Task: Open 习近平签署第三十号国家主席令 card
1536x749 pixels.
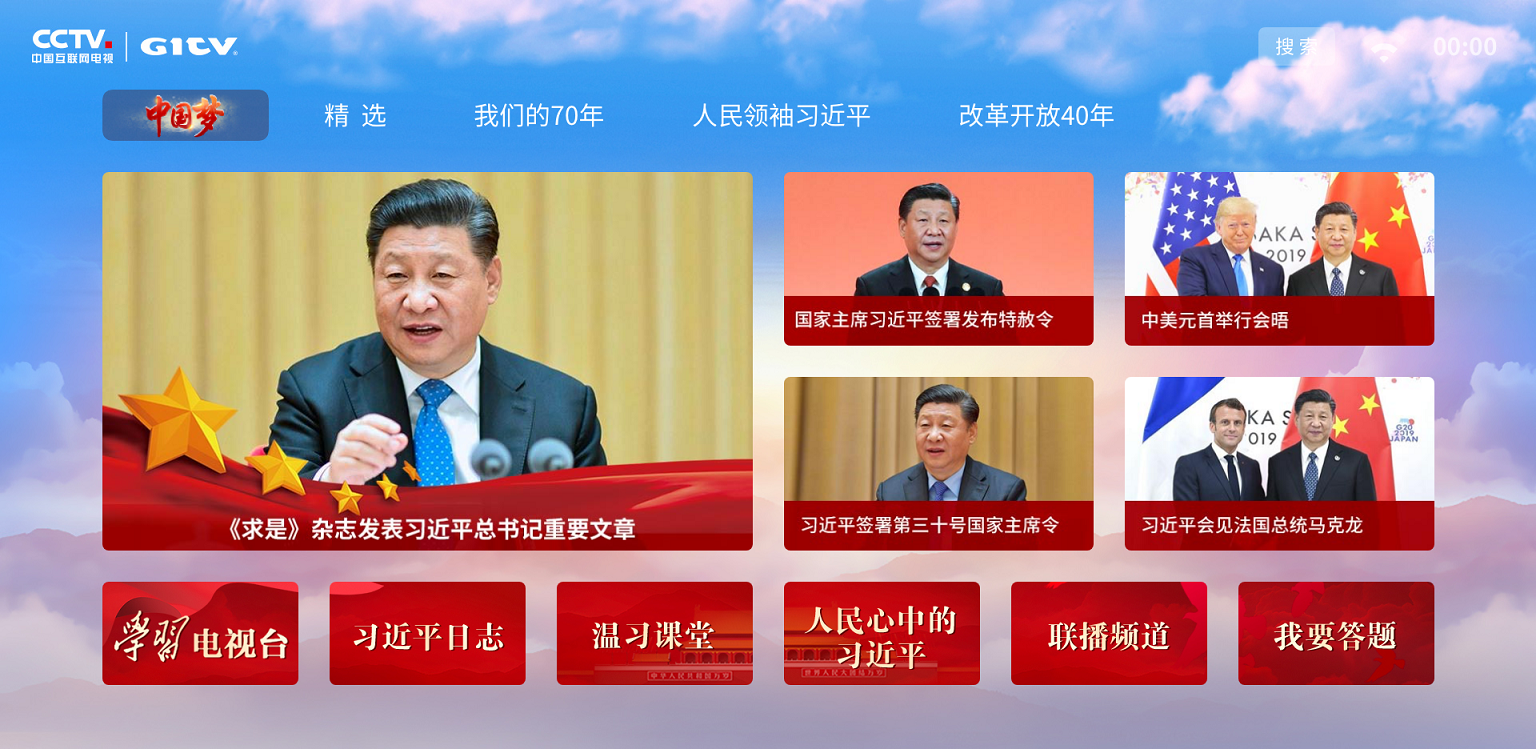Action: point(938,463)
